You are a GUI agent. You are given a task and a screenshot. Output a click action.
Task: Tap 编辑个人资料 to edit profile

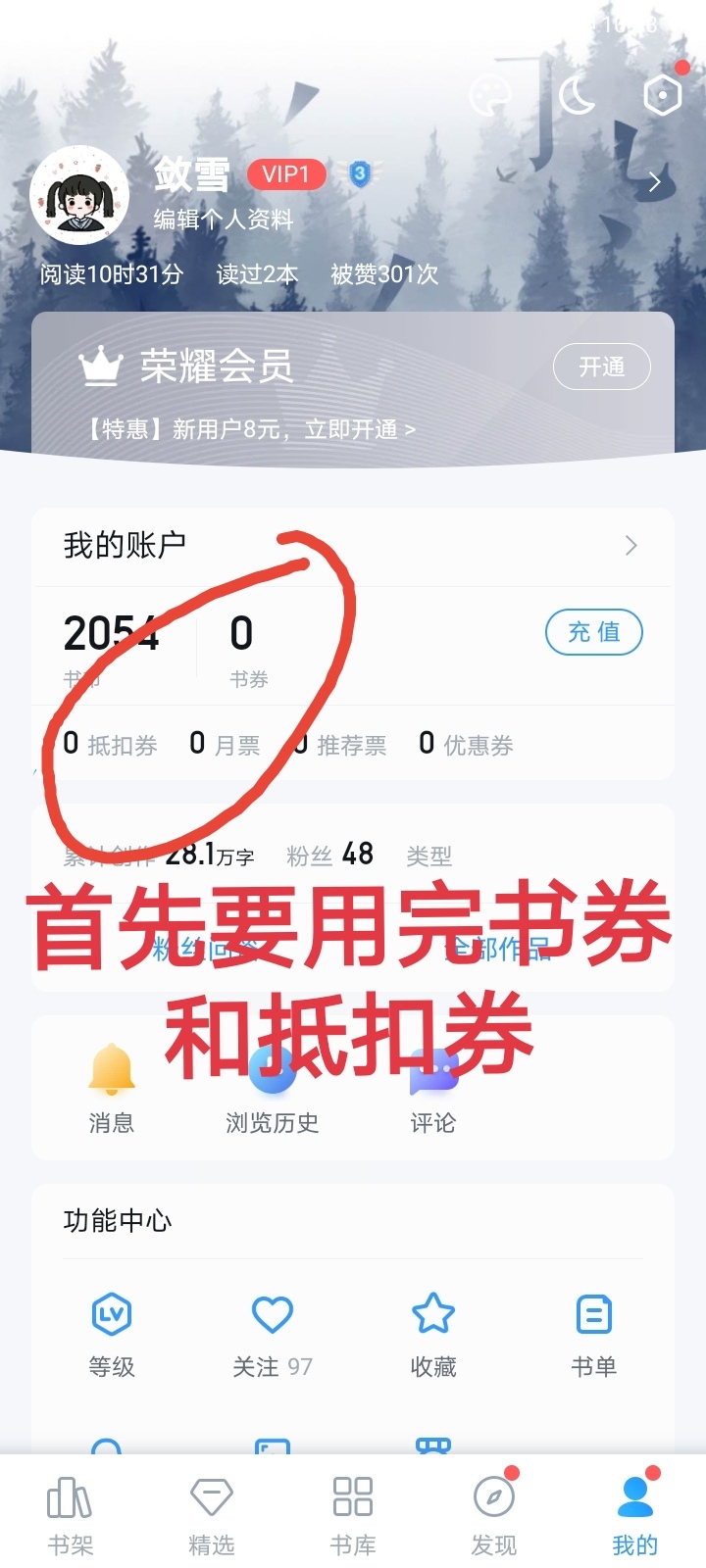pyautogui.click(x=224, y=220)
